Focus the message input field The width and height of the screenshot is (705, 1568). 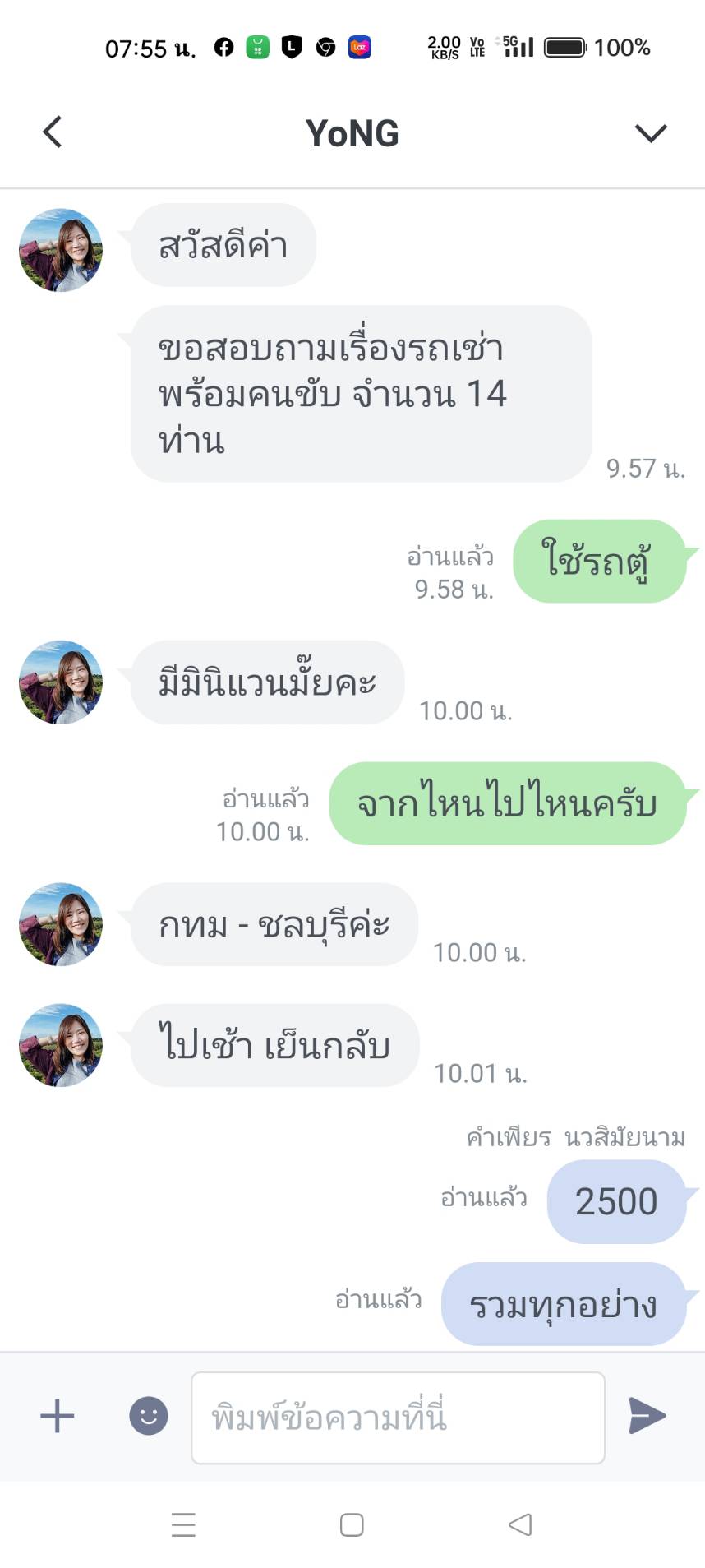coord(398,1418)
